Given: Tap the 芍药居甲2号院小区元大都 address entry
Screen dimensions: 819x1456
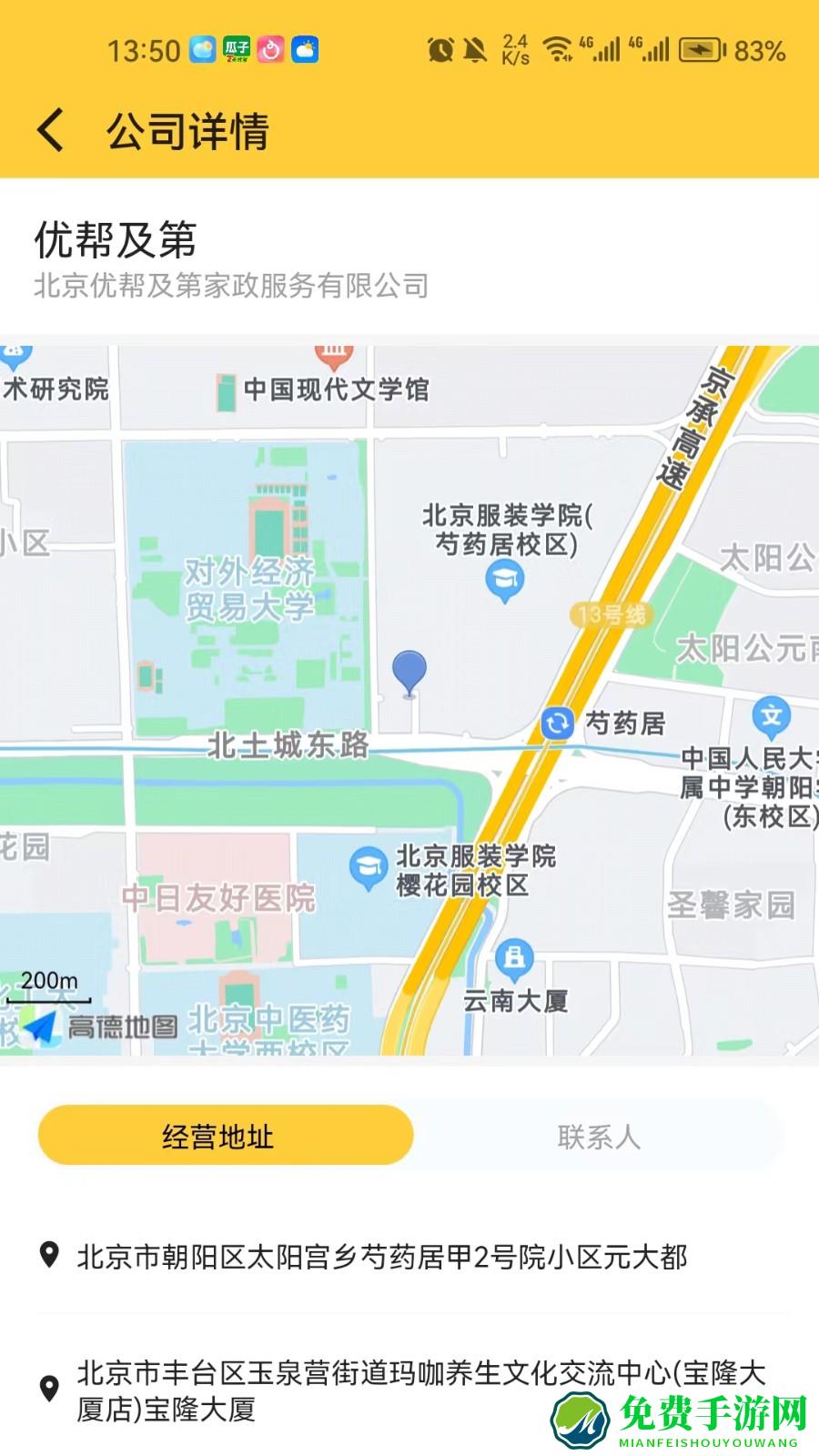Looking at the screenshot, I should click(382, 1256).
